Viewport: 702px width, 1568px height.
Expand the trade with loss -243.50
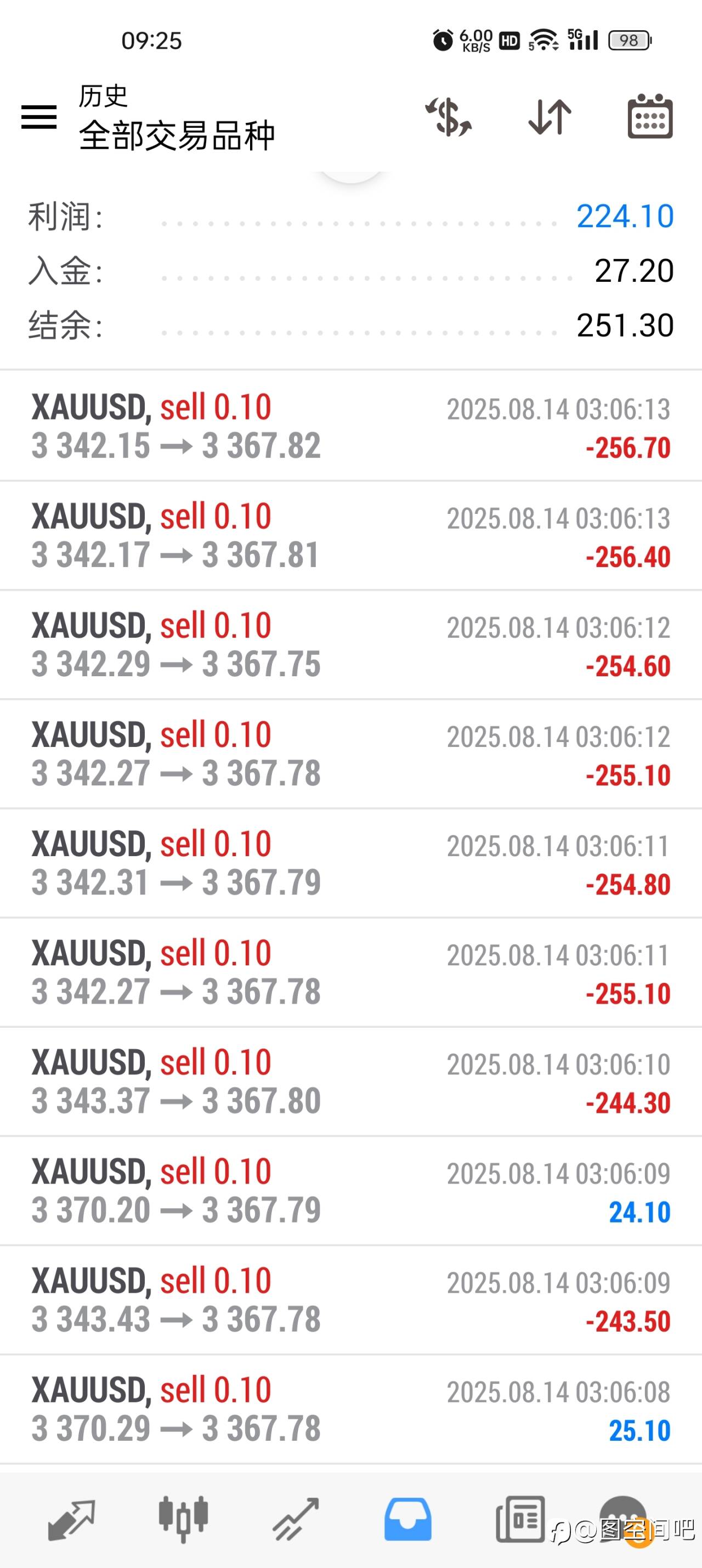[350, 1300]
